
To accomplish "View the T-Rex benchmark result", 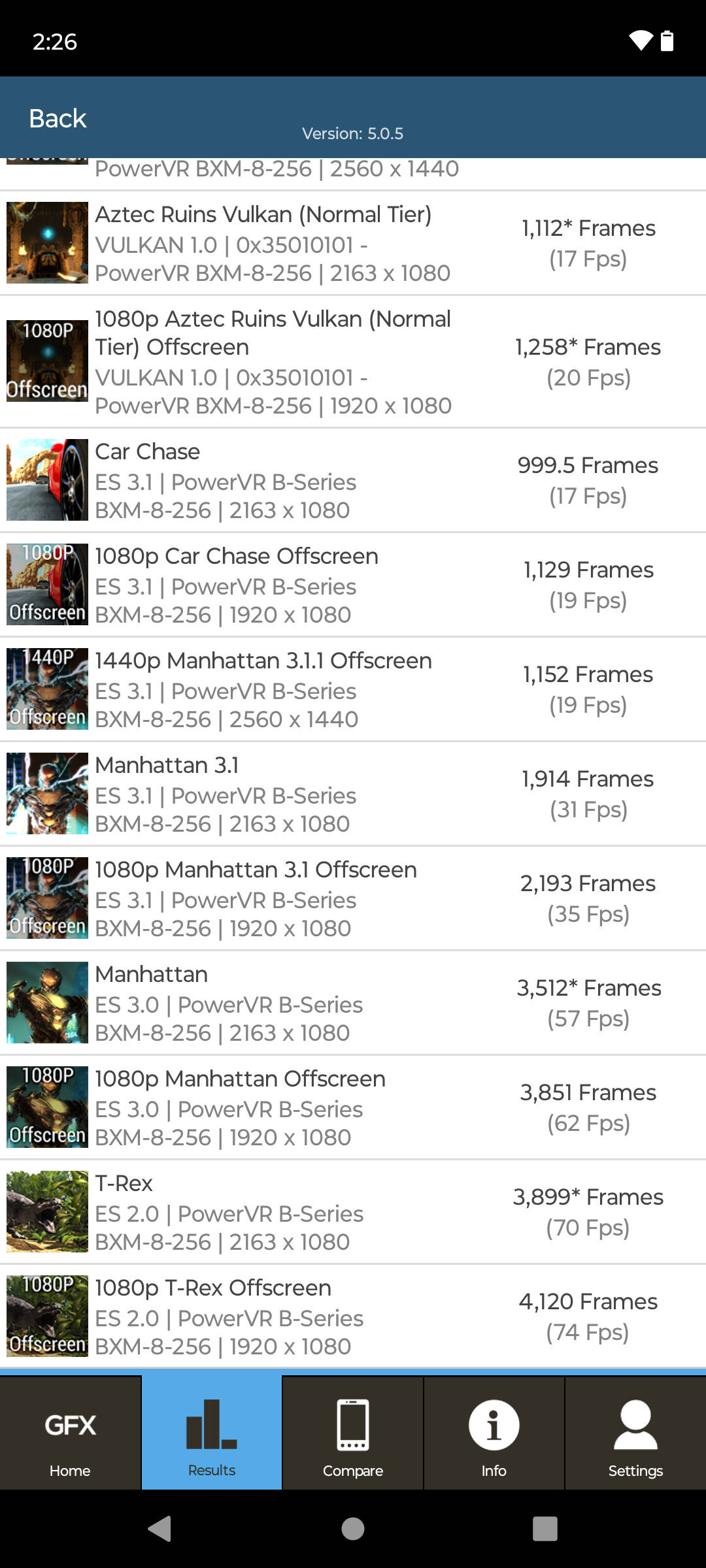I will coord(353,1212).
